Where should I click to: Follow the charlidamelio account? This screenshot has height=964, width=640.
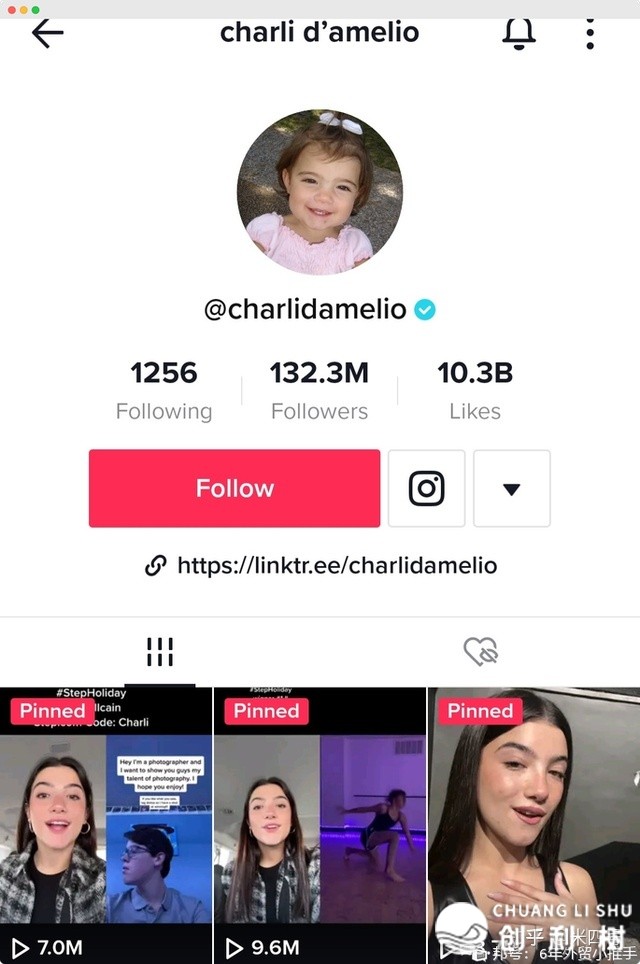click(x=234, y=488)
